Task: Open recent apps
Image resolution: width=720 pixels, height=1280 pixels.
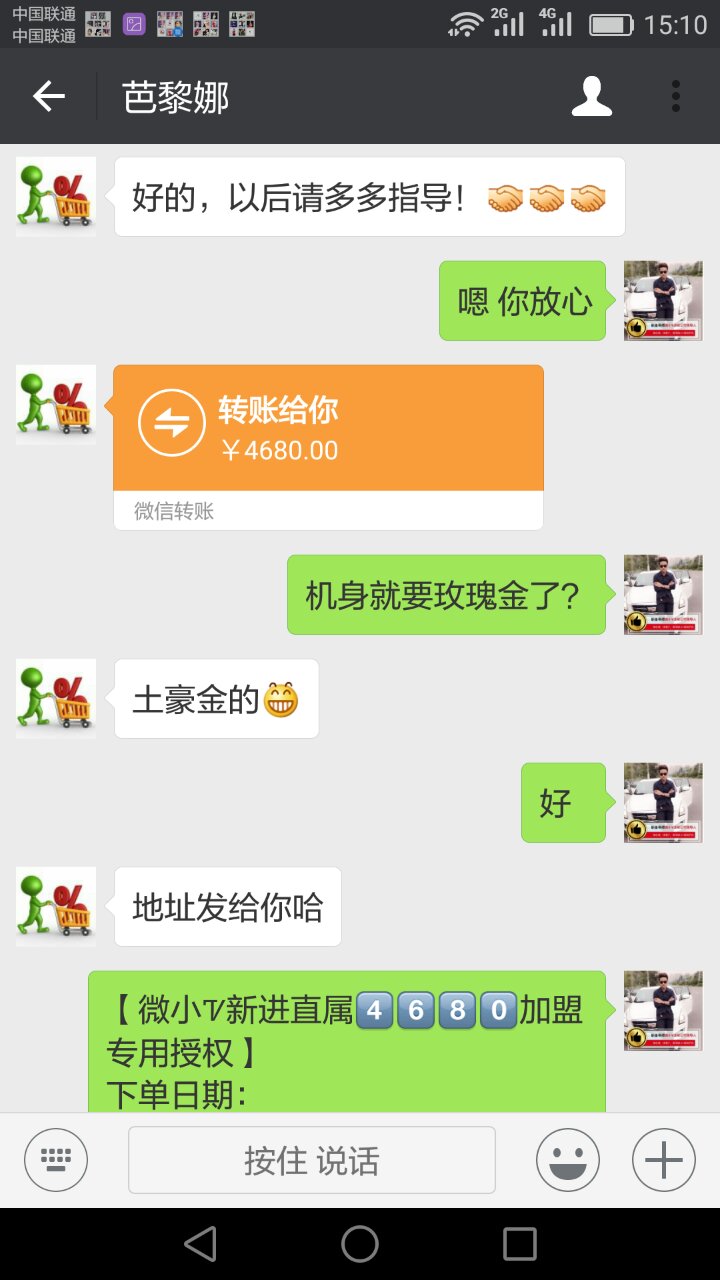Action: pyautogui.click(x=519, y=1244)
